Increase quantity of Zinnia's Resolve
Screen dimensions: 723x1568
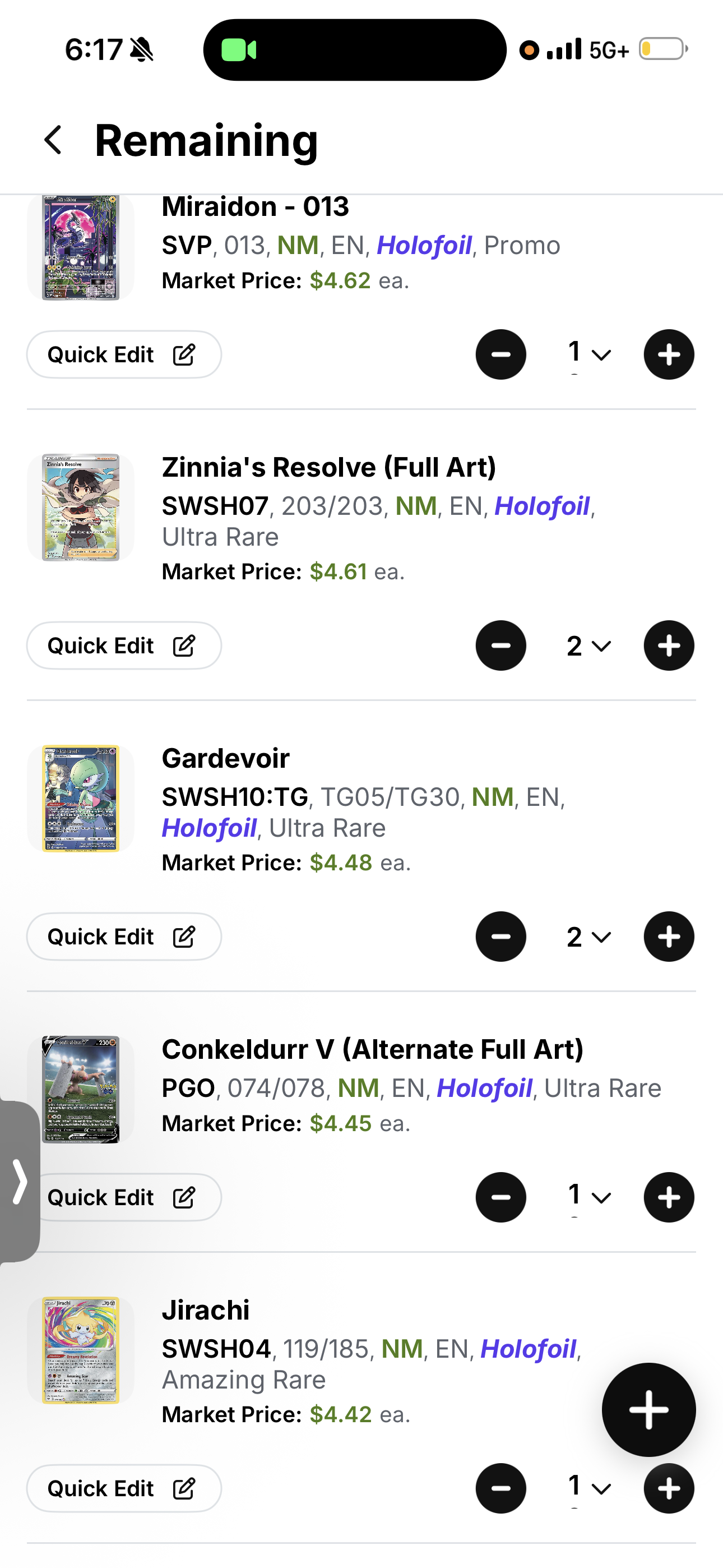click(669, 646)
